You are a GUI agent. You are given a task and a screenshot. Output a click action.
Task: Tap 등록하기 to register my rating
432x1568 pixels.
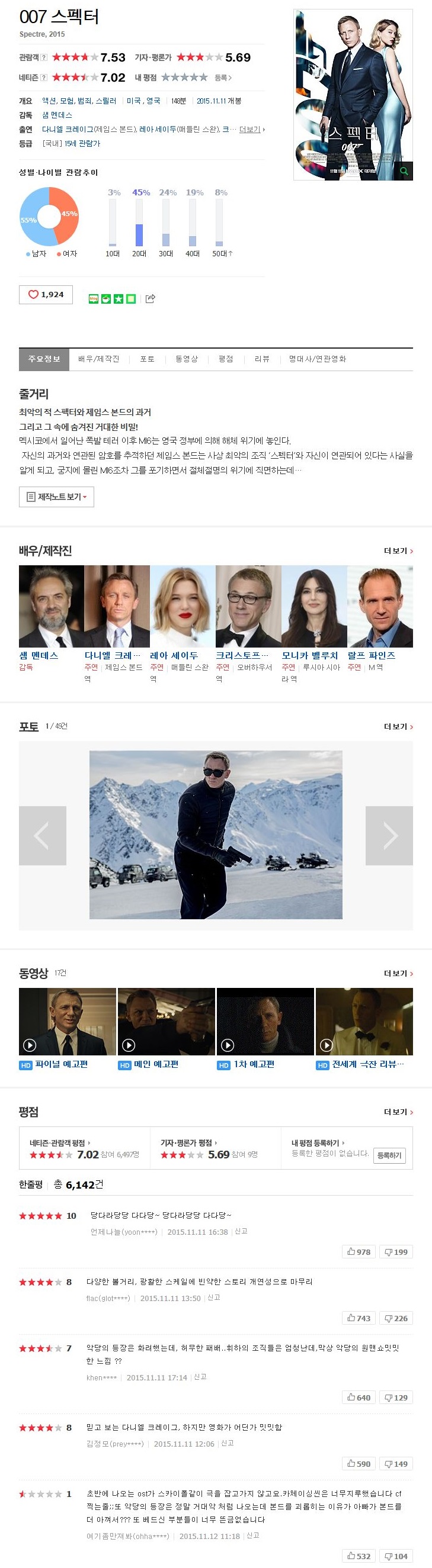389,1155
